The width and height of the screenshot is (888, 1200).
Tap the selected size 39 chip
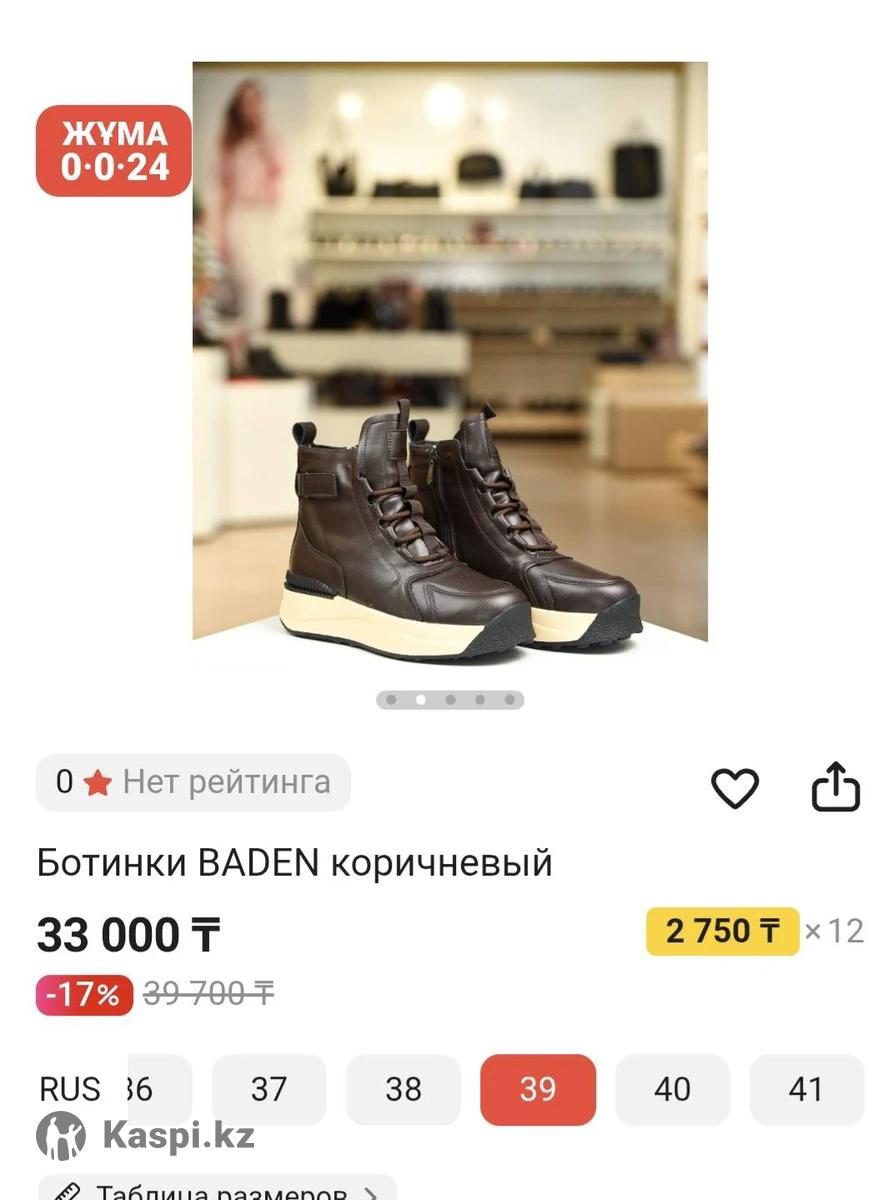[538, 1089]
